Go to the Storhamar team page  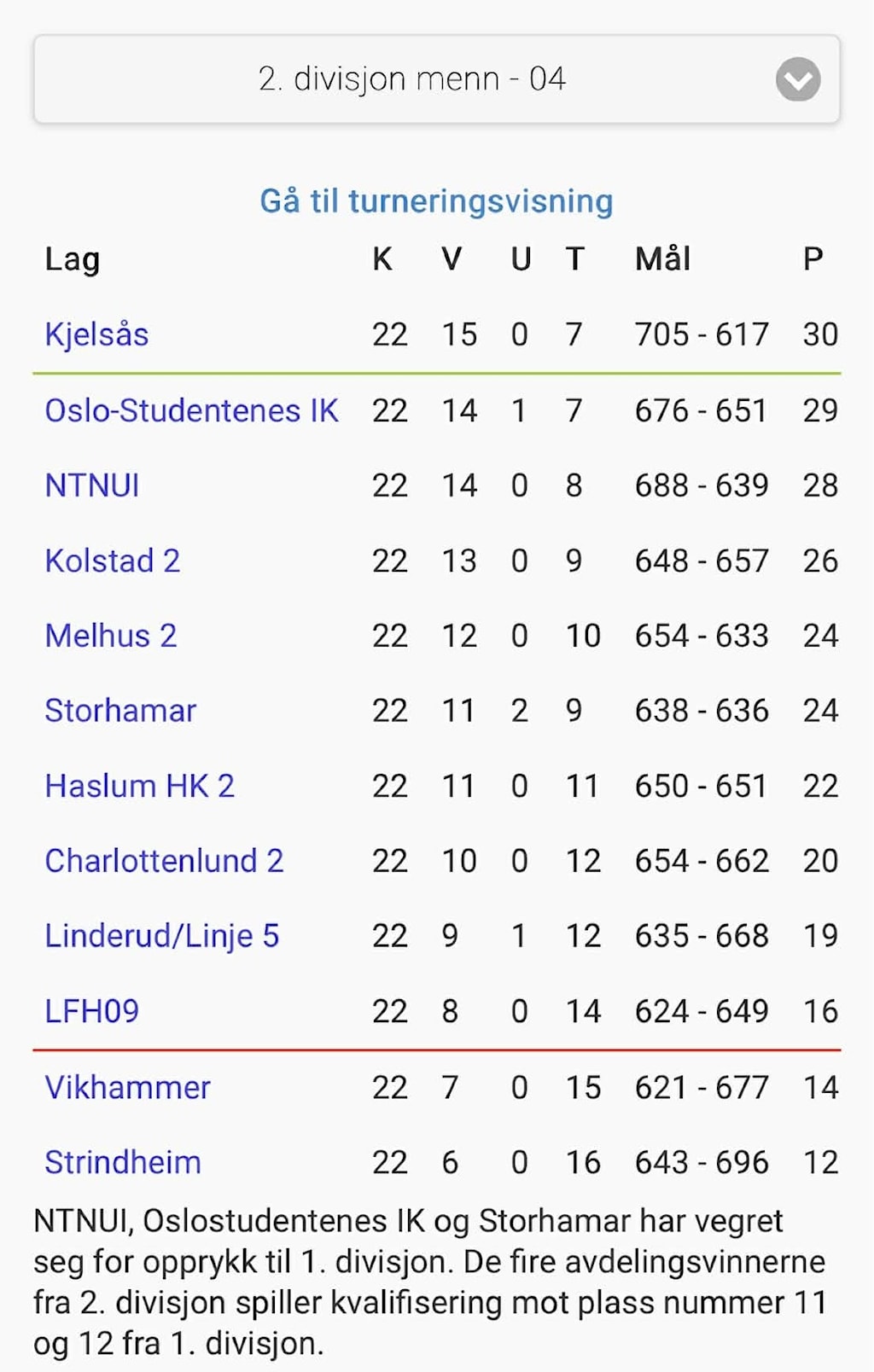(x=120, y=711)
